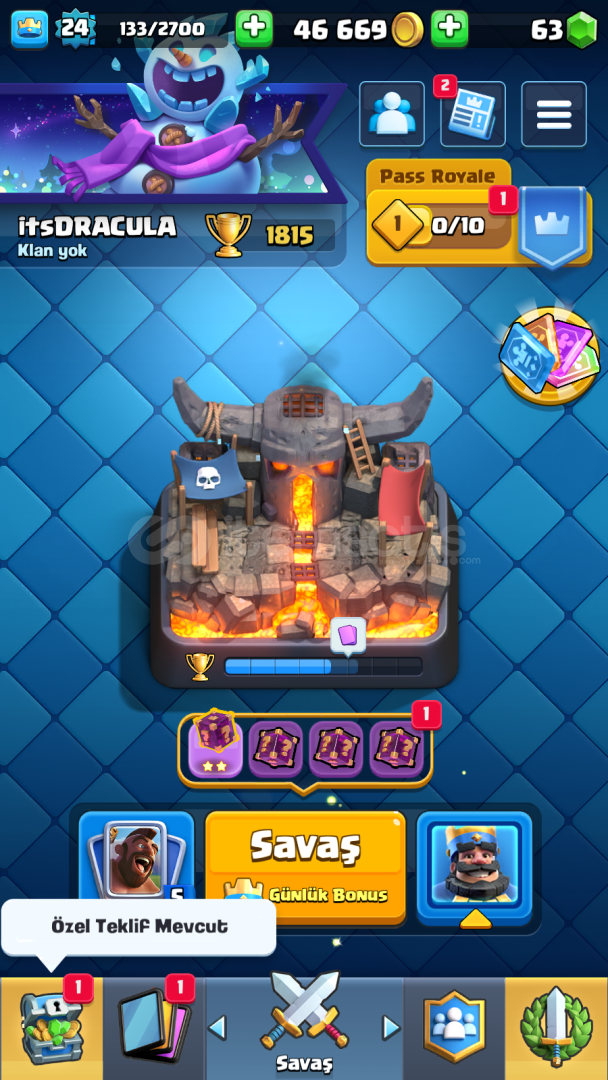Change game mode with the King button

click(474, 867)
